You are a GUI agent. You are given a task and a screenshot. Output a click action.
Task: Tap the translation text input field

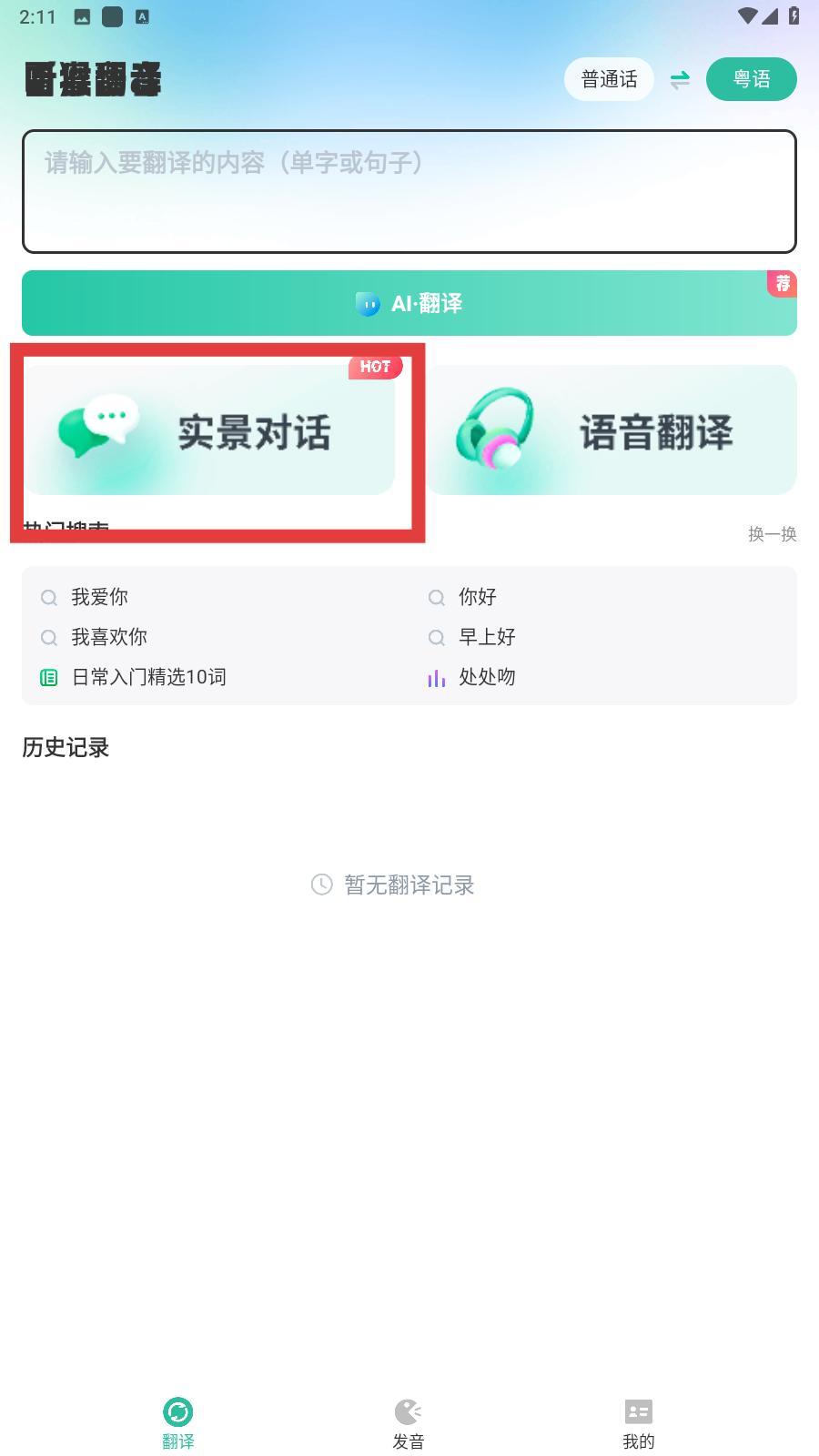(x=409, y=191)
